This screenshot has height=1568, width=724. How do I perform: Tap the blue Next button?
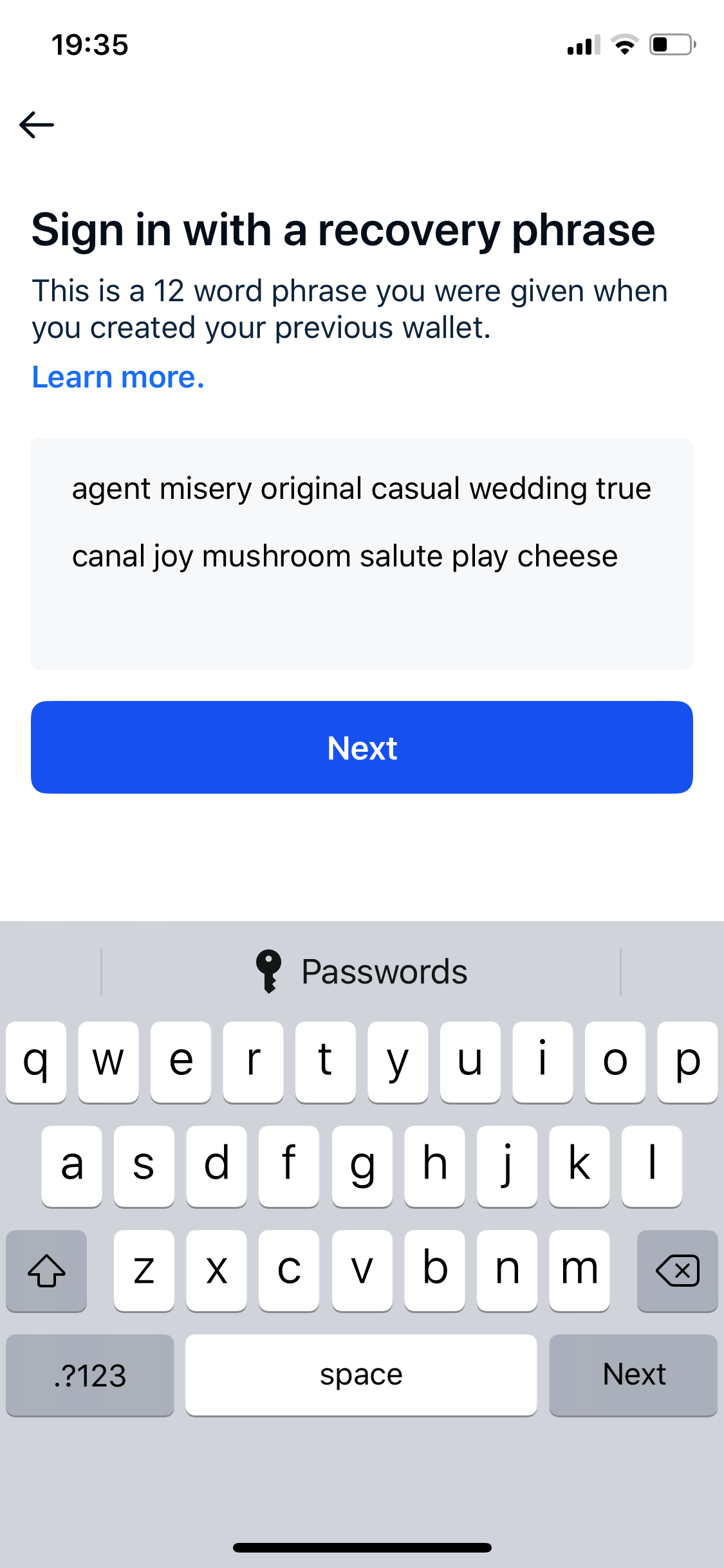pyautogui.click(x=362, y=747)
